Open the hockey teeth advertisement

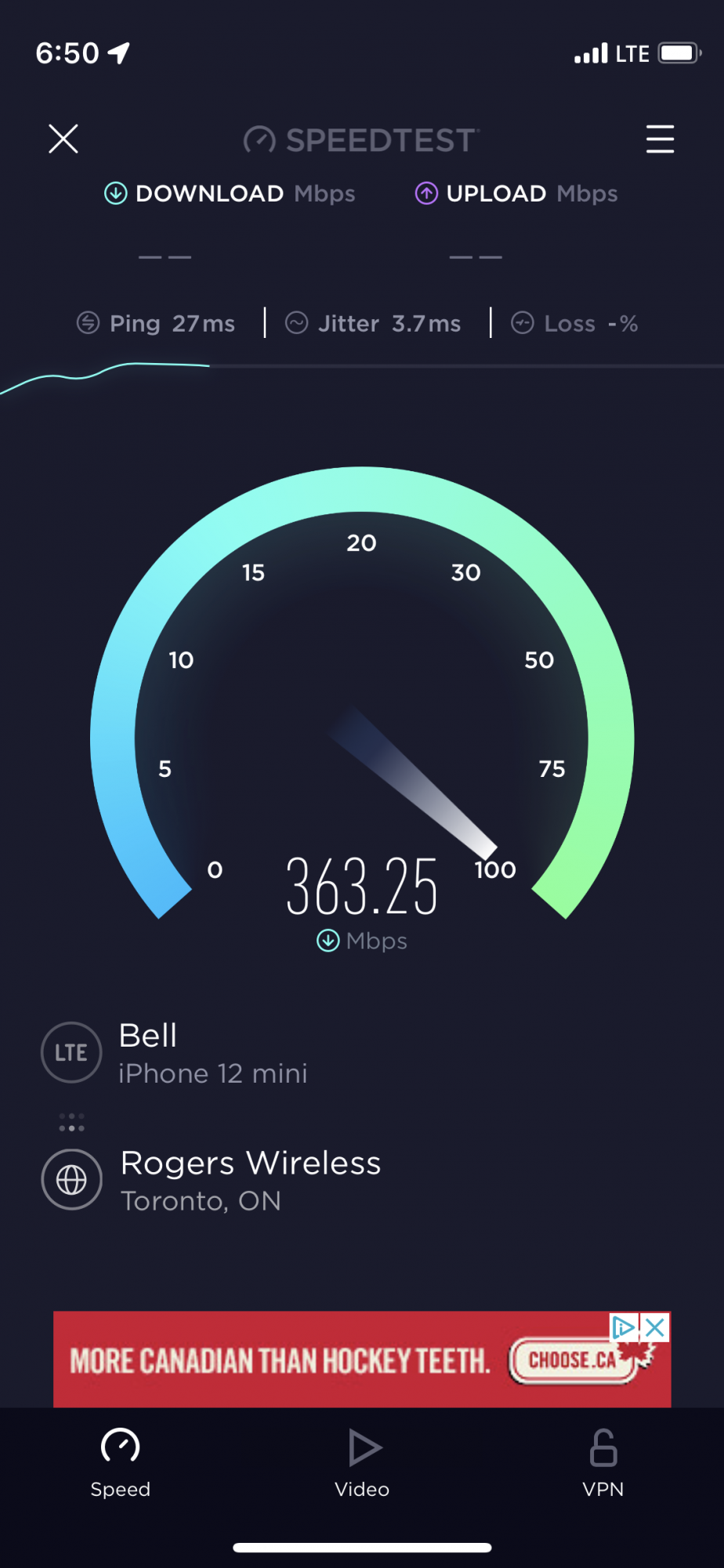point(313,1360)
